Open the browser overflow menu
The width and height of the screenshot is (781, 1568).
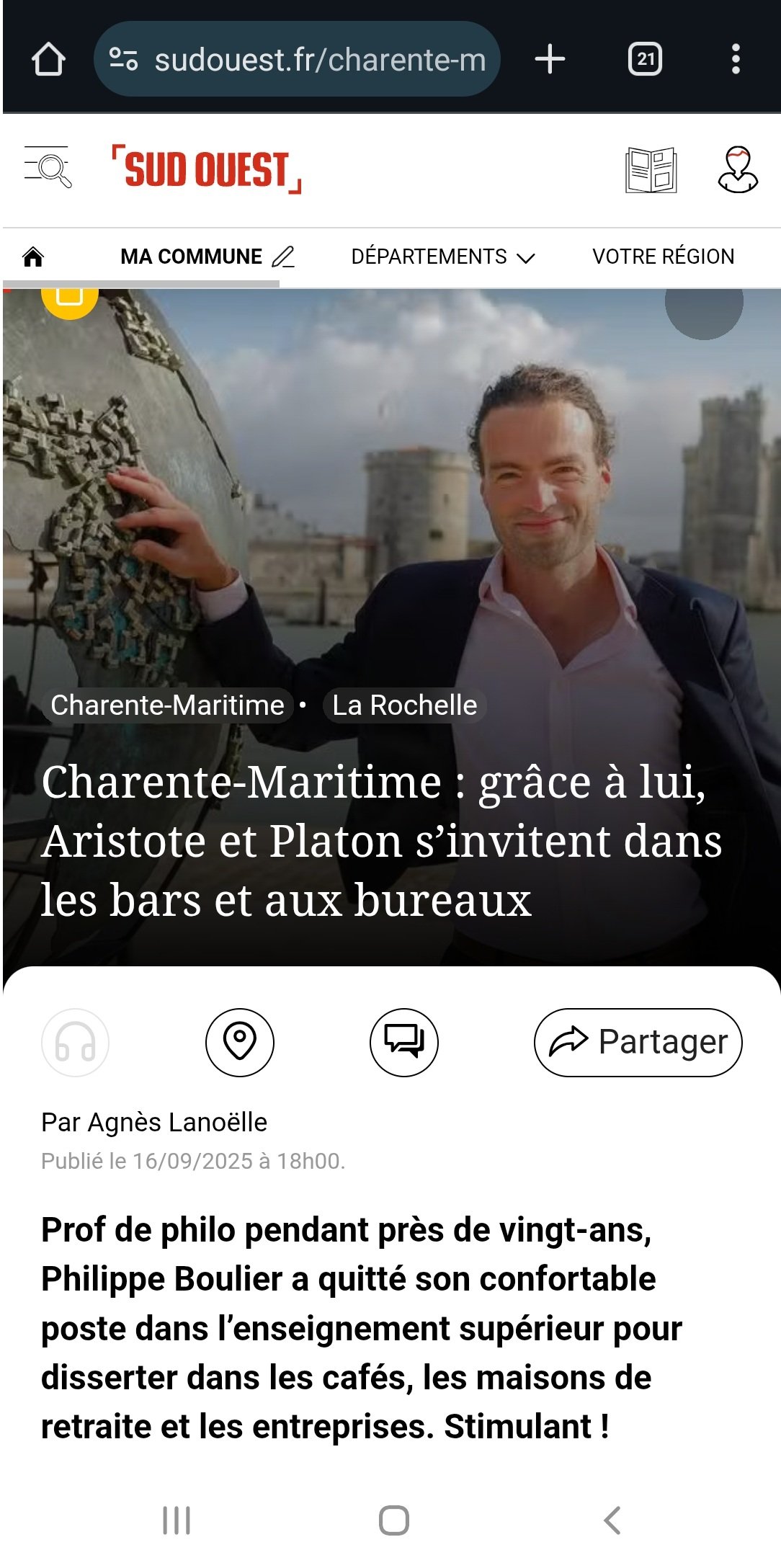(x=736, y=59)
